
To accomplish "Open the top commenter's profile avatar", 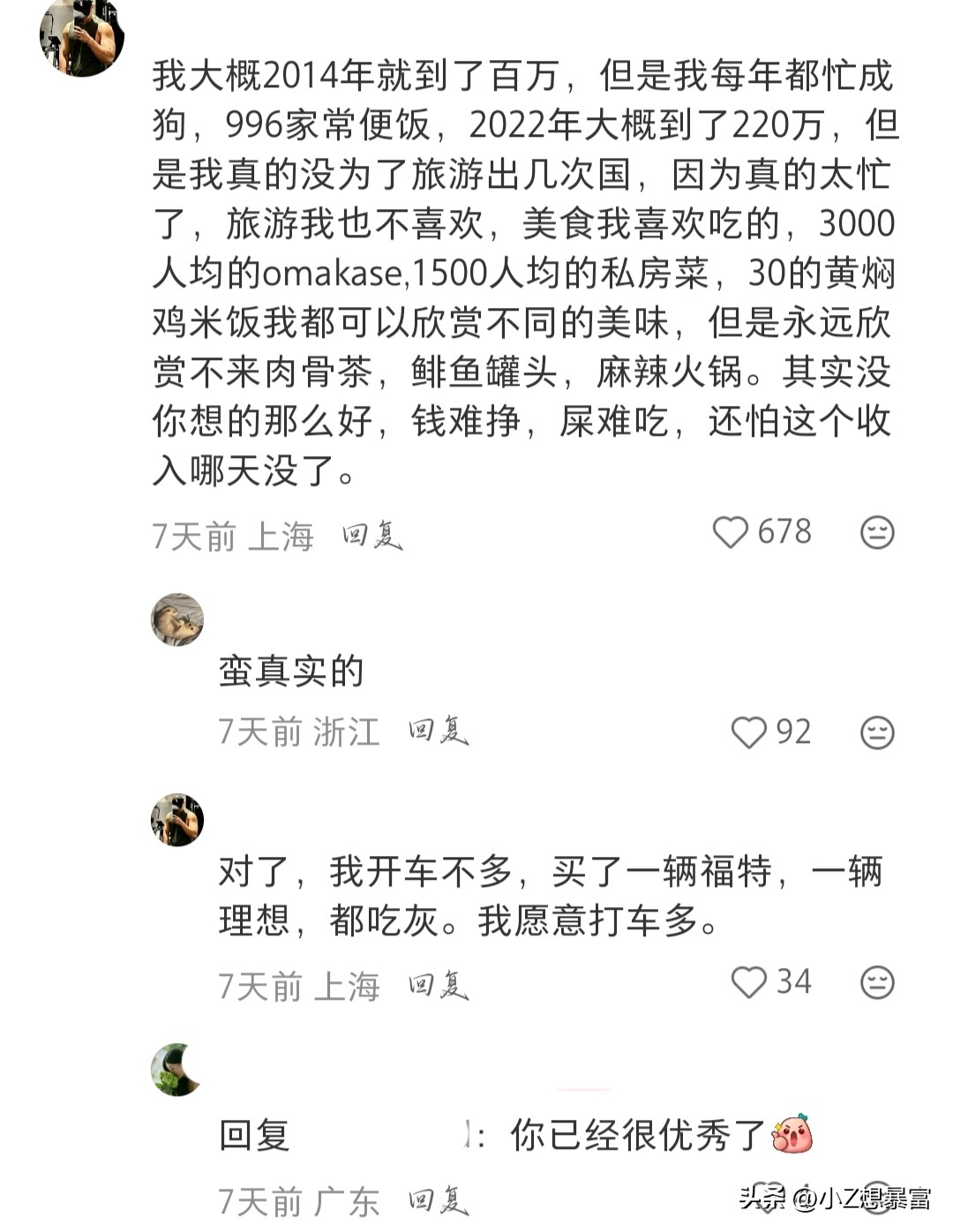I will point(82,40).
